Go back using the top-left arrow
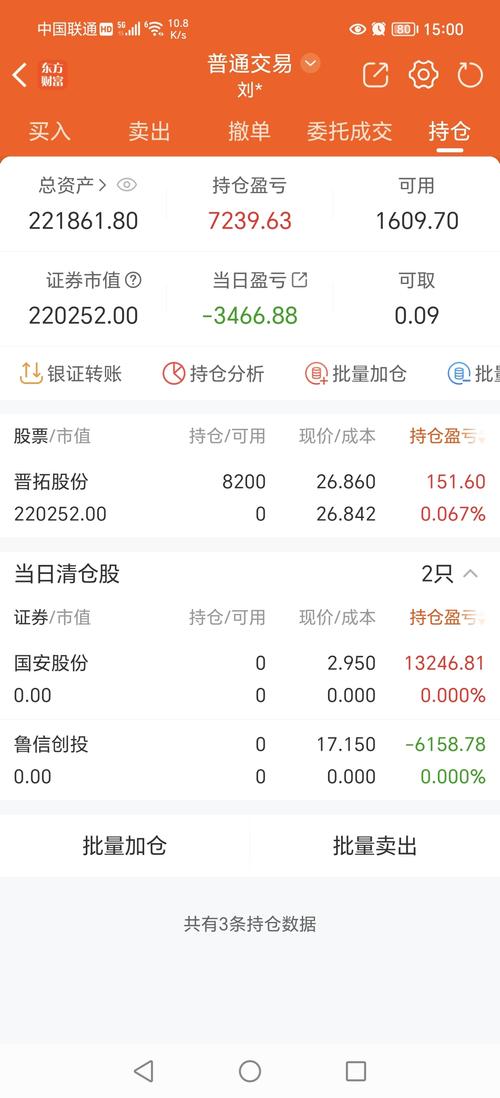The height and width of the screenshot is (1098, 500). click(20, 75)
